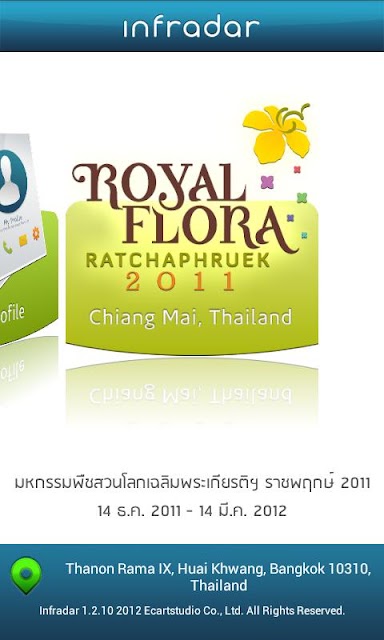This screenshot has width=384, height=640.
Task: Select the partially visible Profile card
Action: (29, 239)
